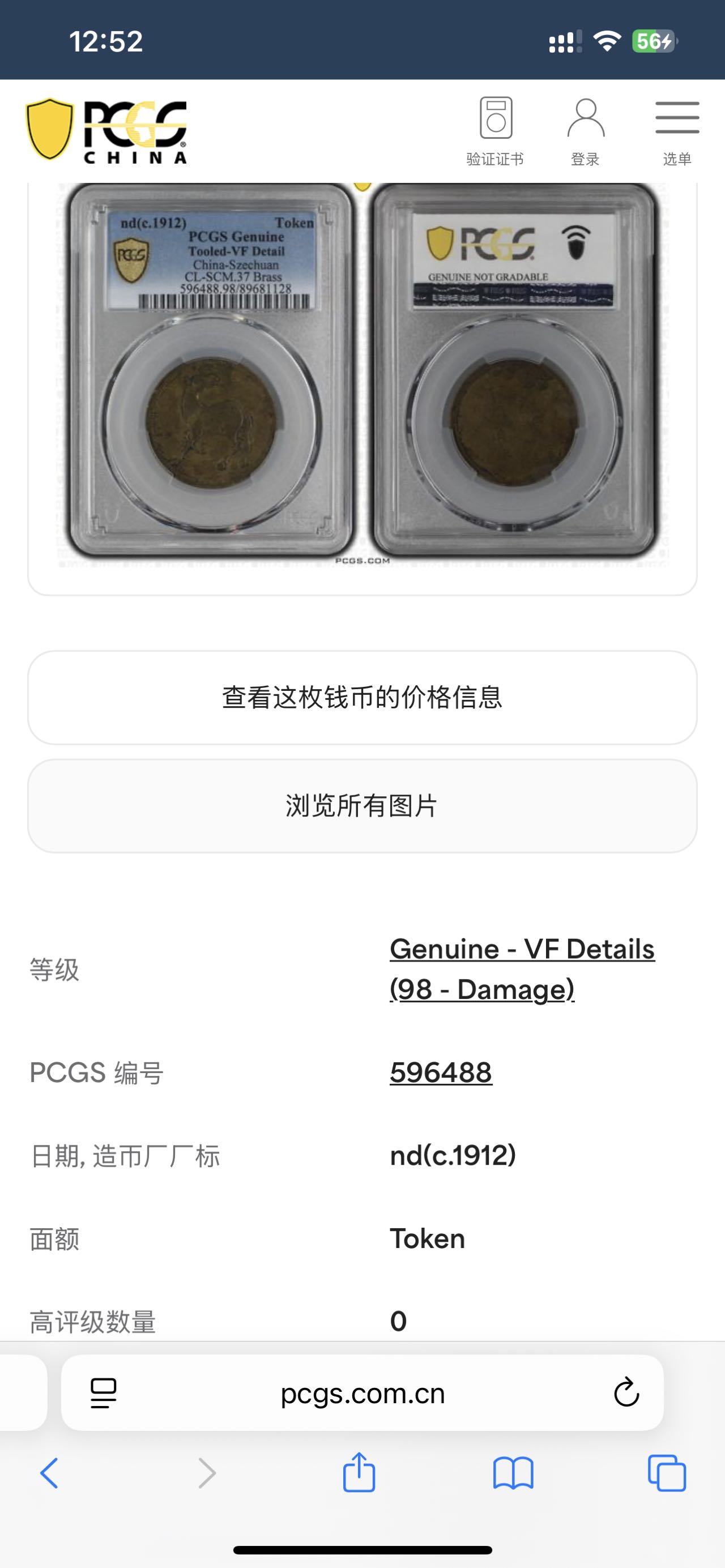Tap 浏览所有图片 to browse all images

tap(362, 806)
